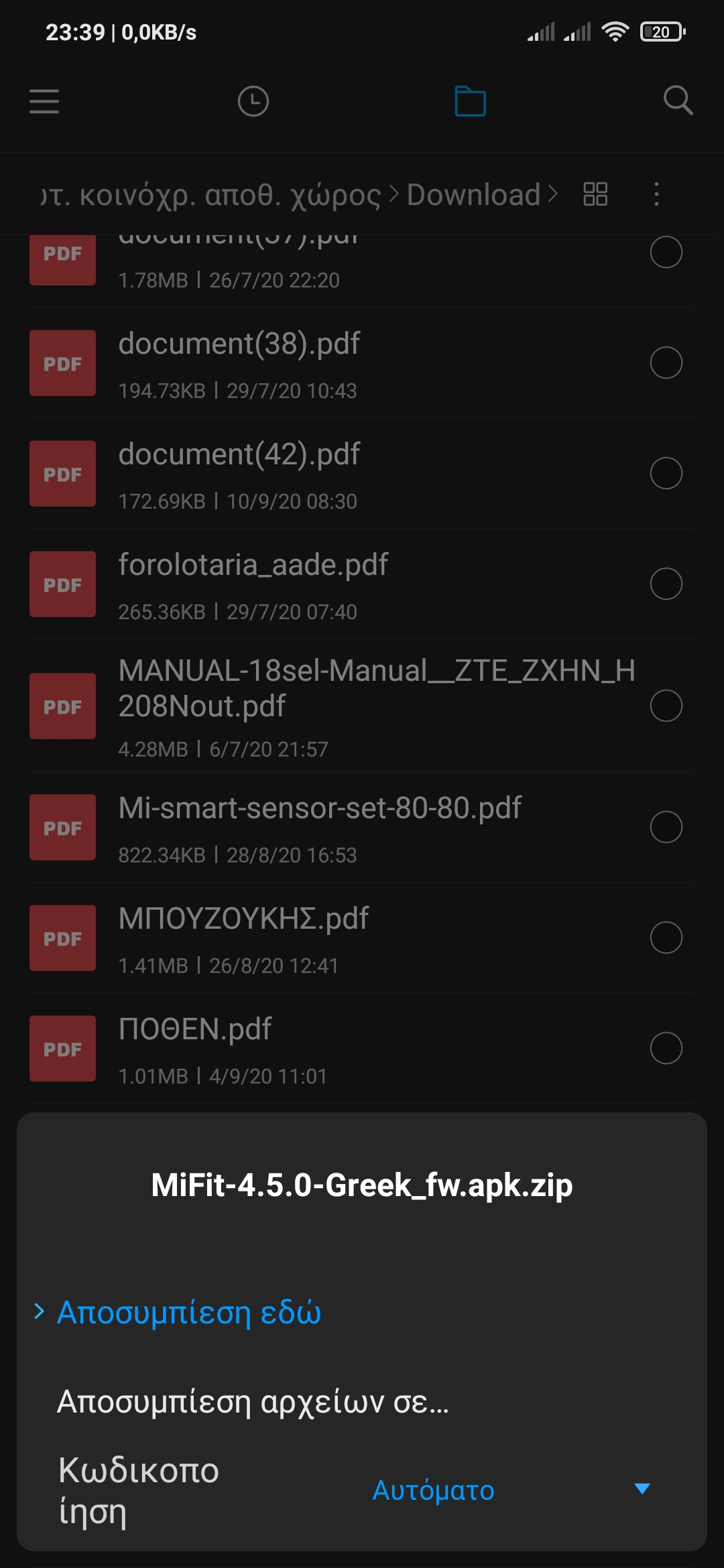
Task: Select document(38).pdf with its circle
Action: coord(666,363)
